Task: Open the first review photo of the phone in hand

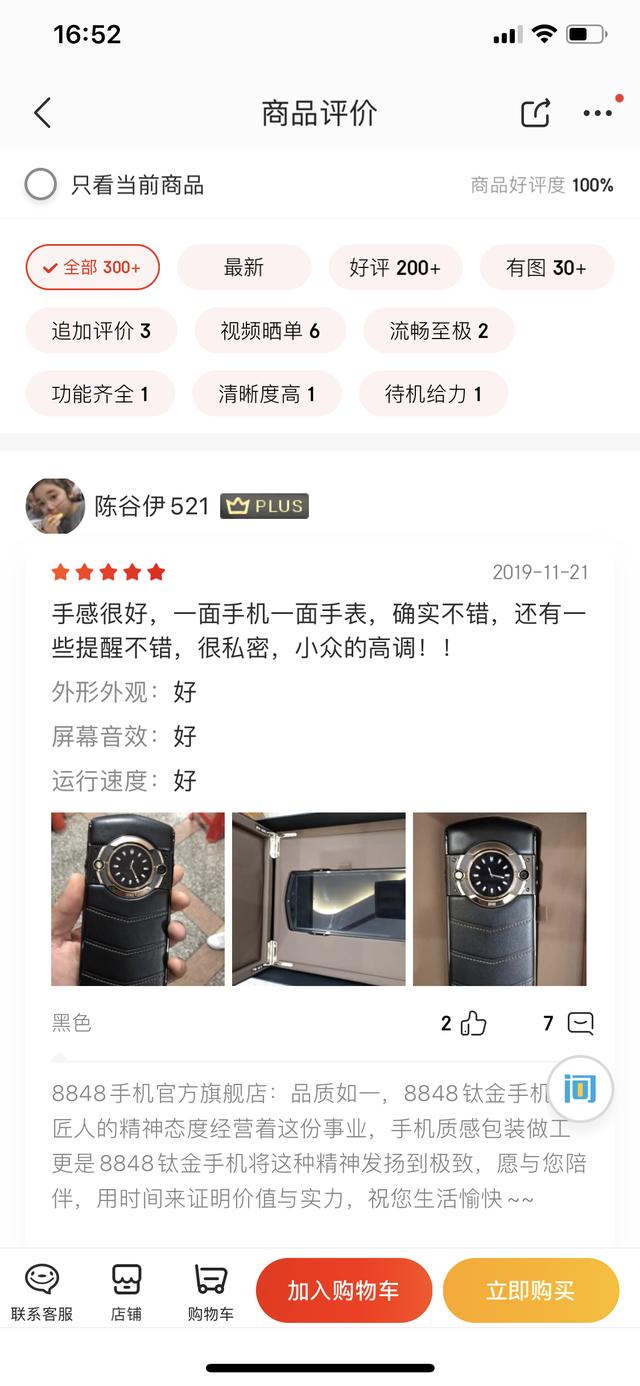Action: tap(138, 899)
